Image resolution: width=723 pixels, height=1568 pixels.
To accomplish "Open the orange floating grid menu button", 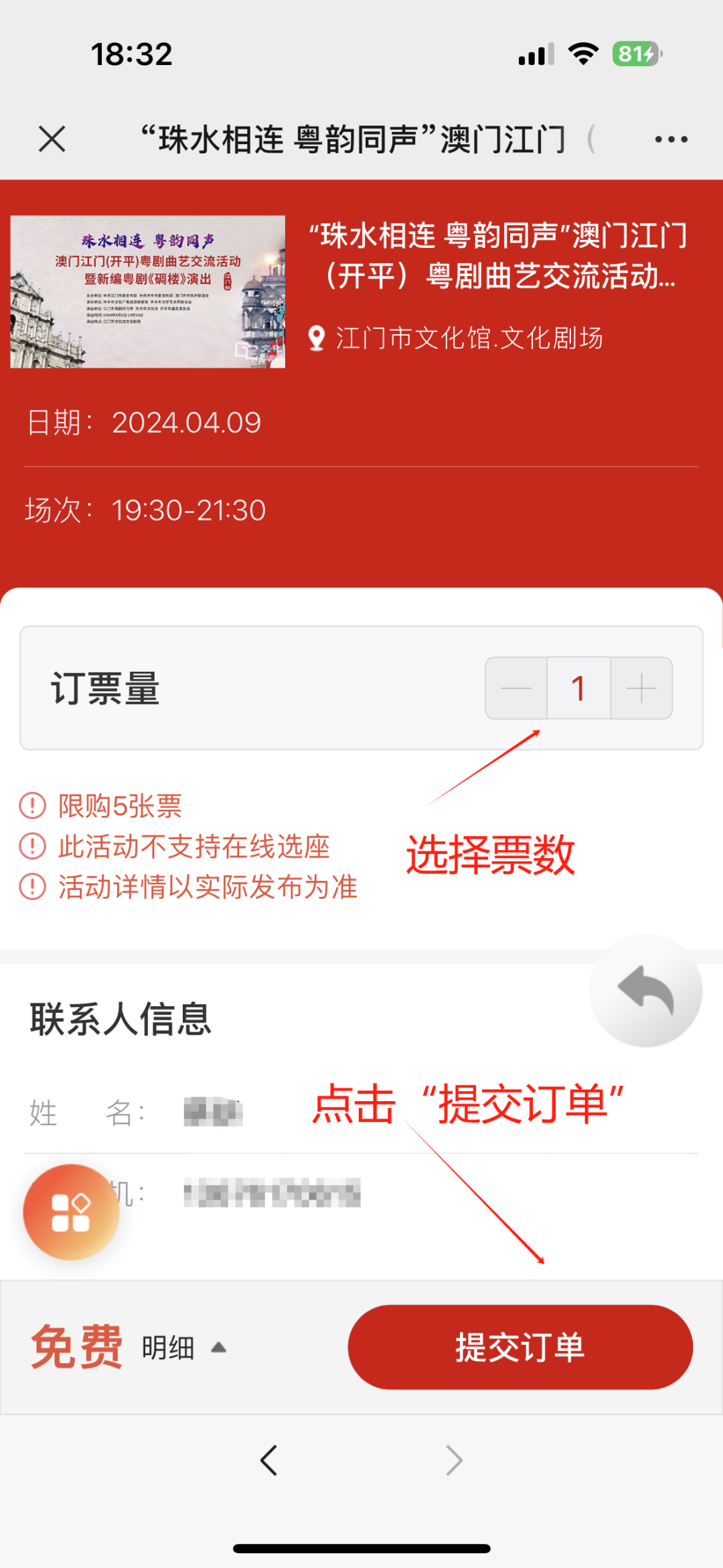I will coord(71,1213).
